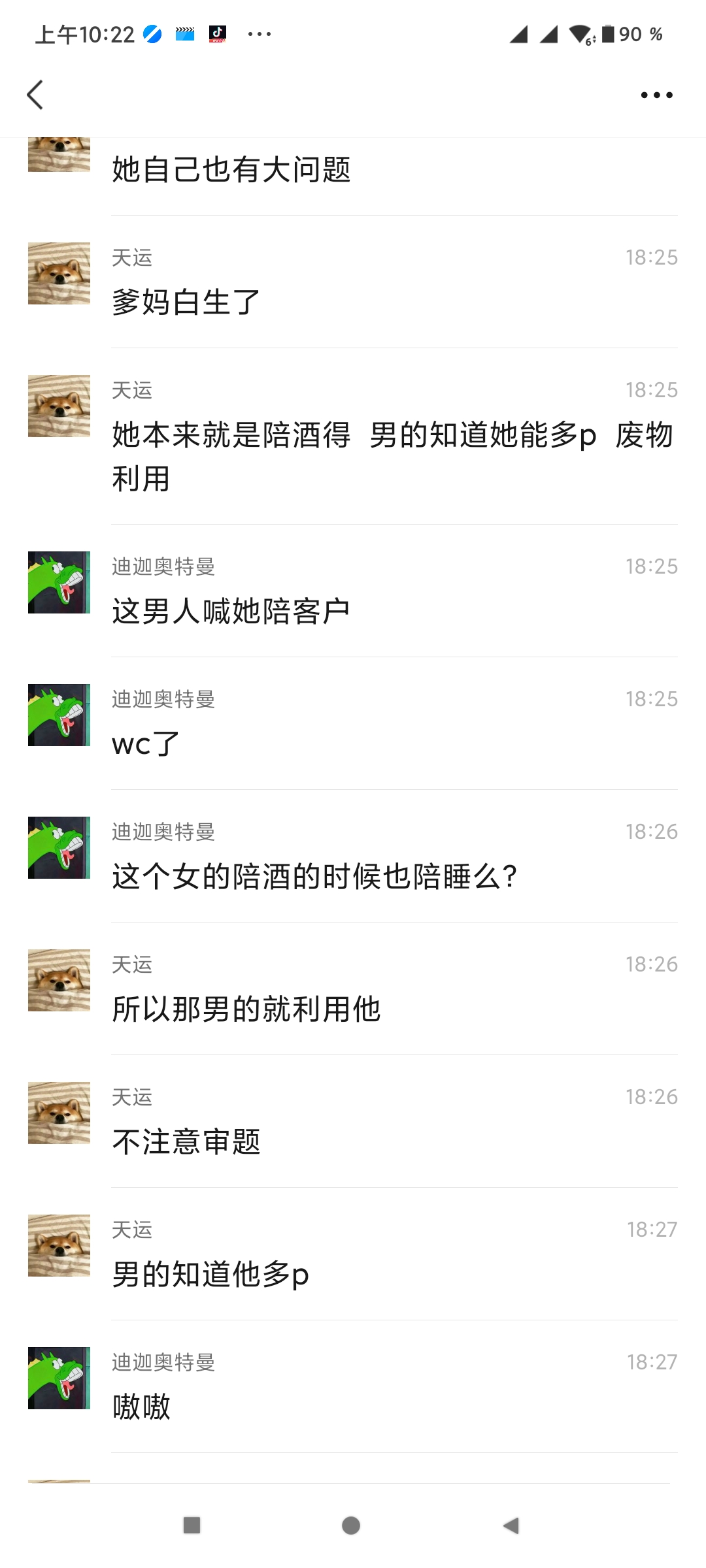Open 迪迦奥特曼's avatar beside 这男人喊她陪客户
The height and width of the screenshot is (1568, 706).
click(59, 582)
